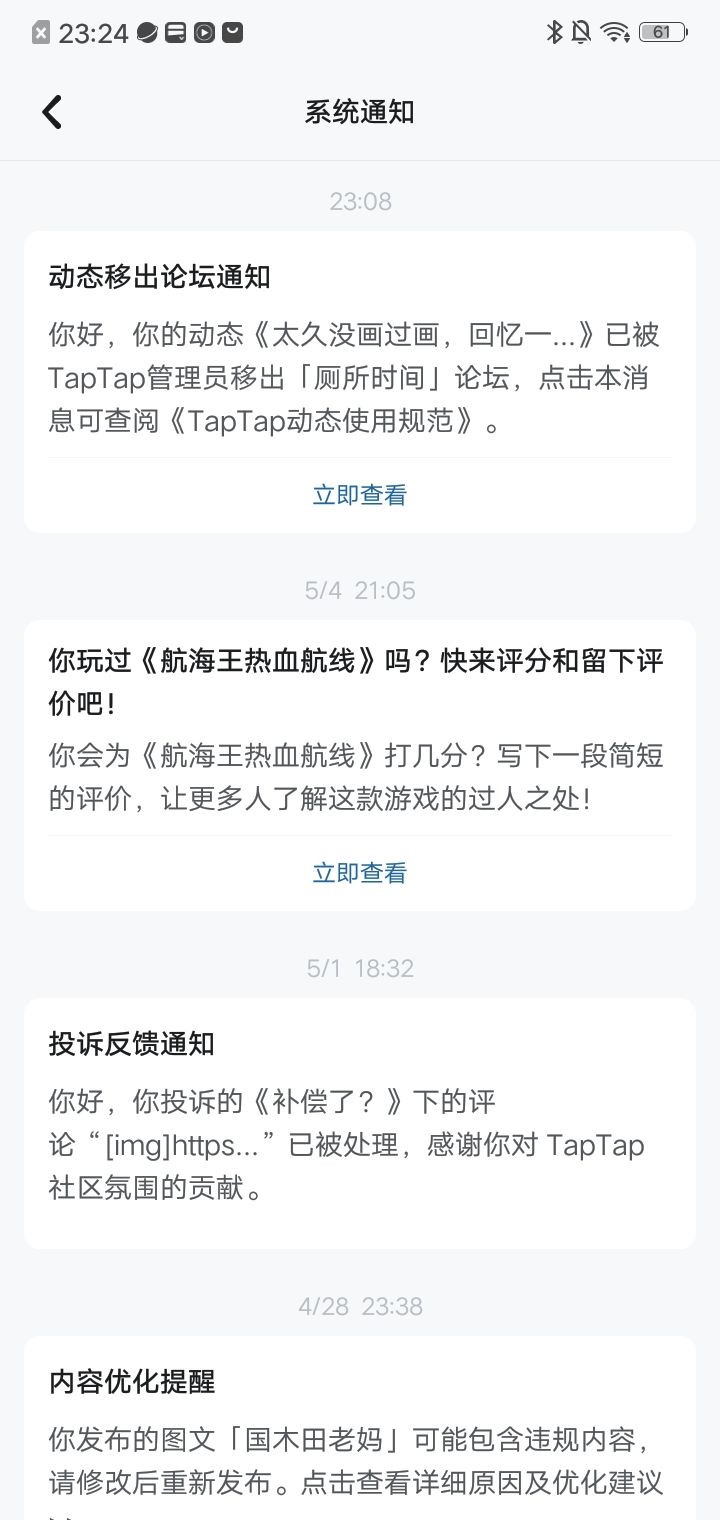
Task: Open the 内容优化提醒 notification card
Action: [x=360, y=1428]
